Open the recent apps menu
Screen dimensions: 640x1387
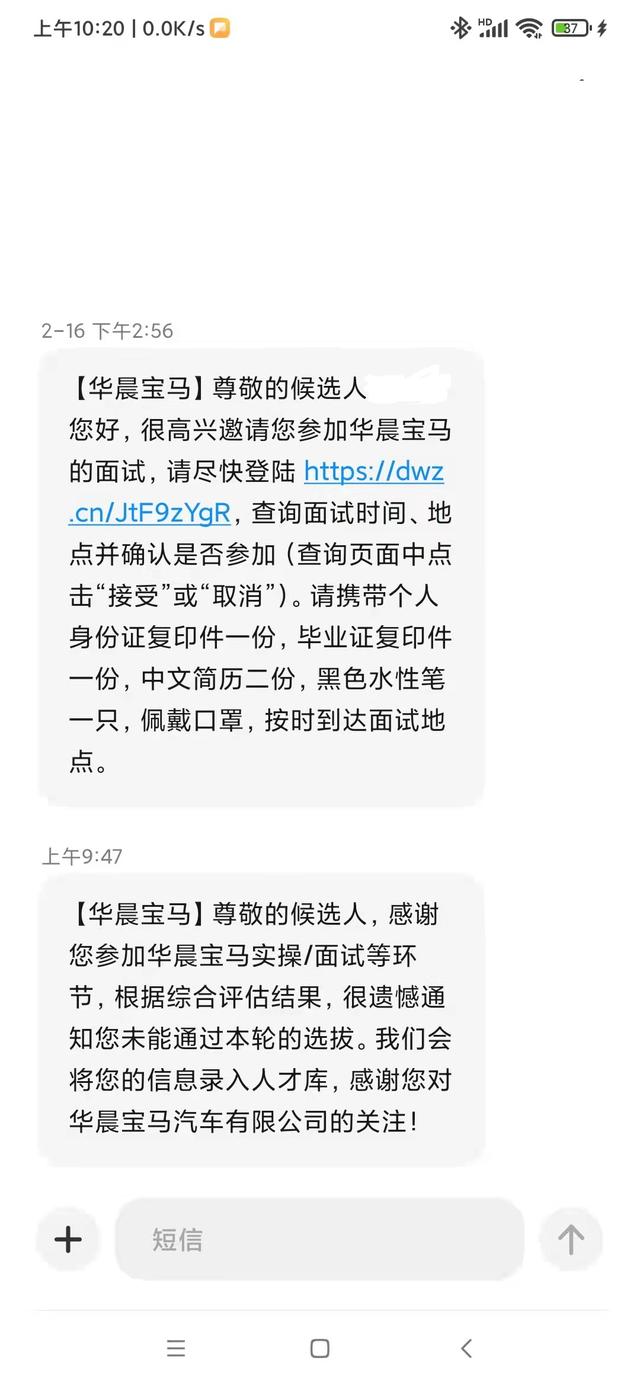176,1348
